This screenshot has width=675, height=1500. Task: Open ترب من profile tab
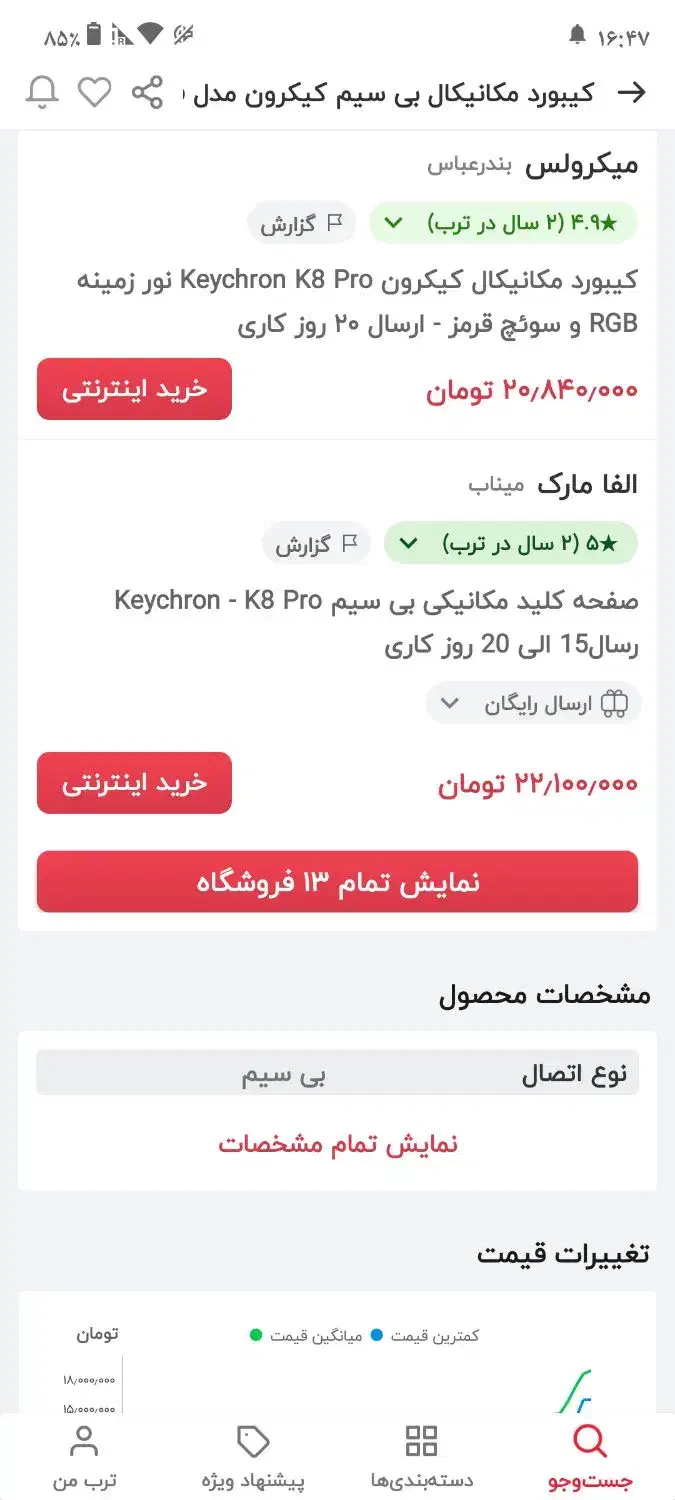point(84,1457)
